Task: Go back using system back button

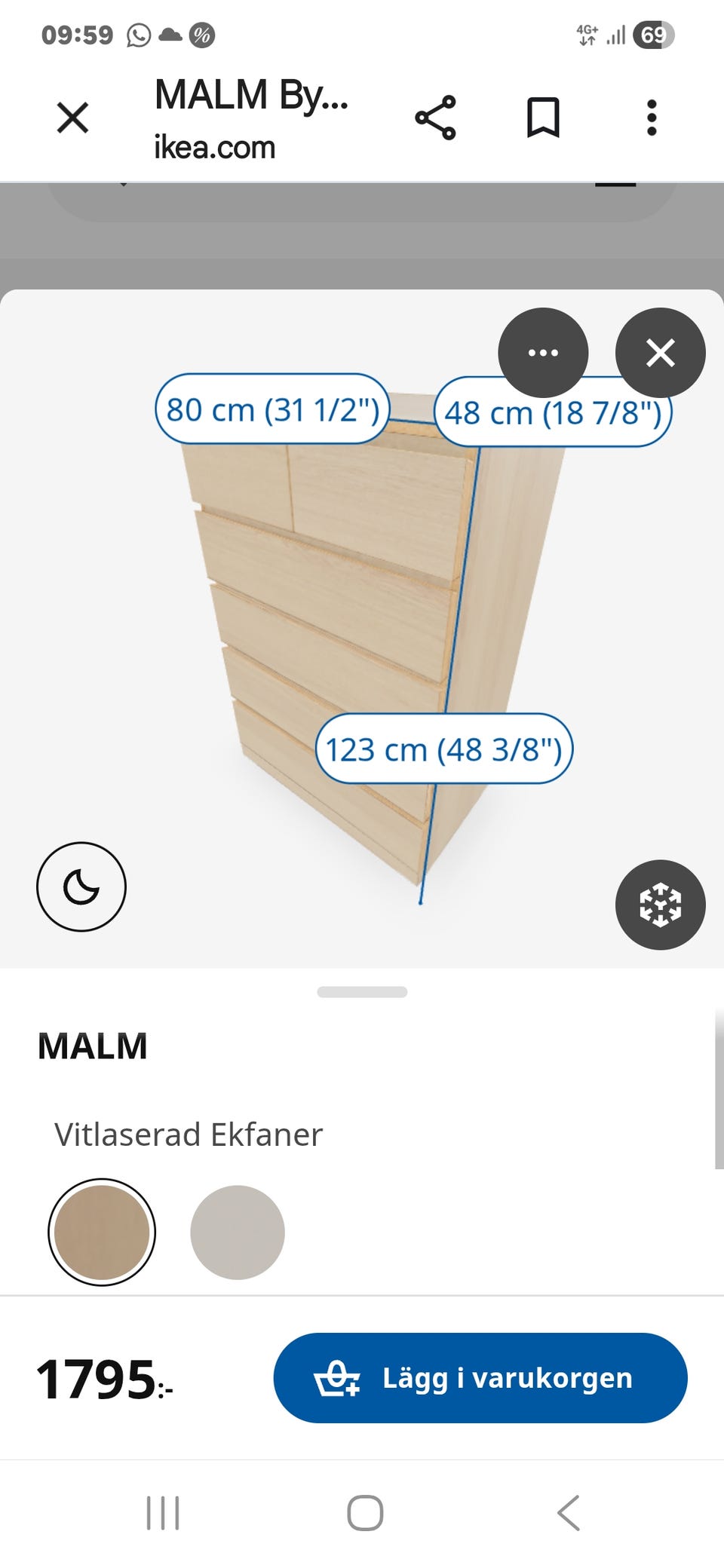Action: coord(568,1512)
